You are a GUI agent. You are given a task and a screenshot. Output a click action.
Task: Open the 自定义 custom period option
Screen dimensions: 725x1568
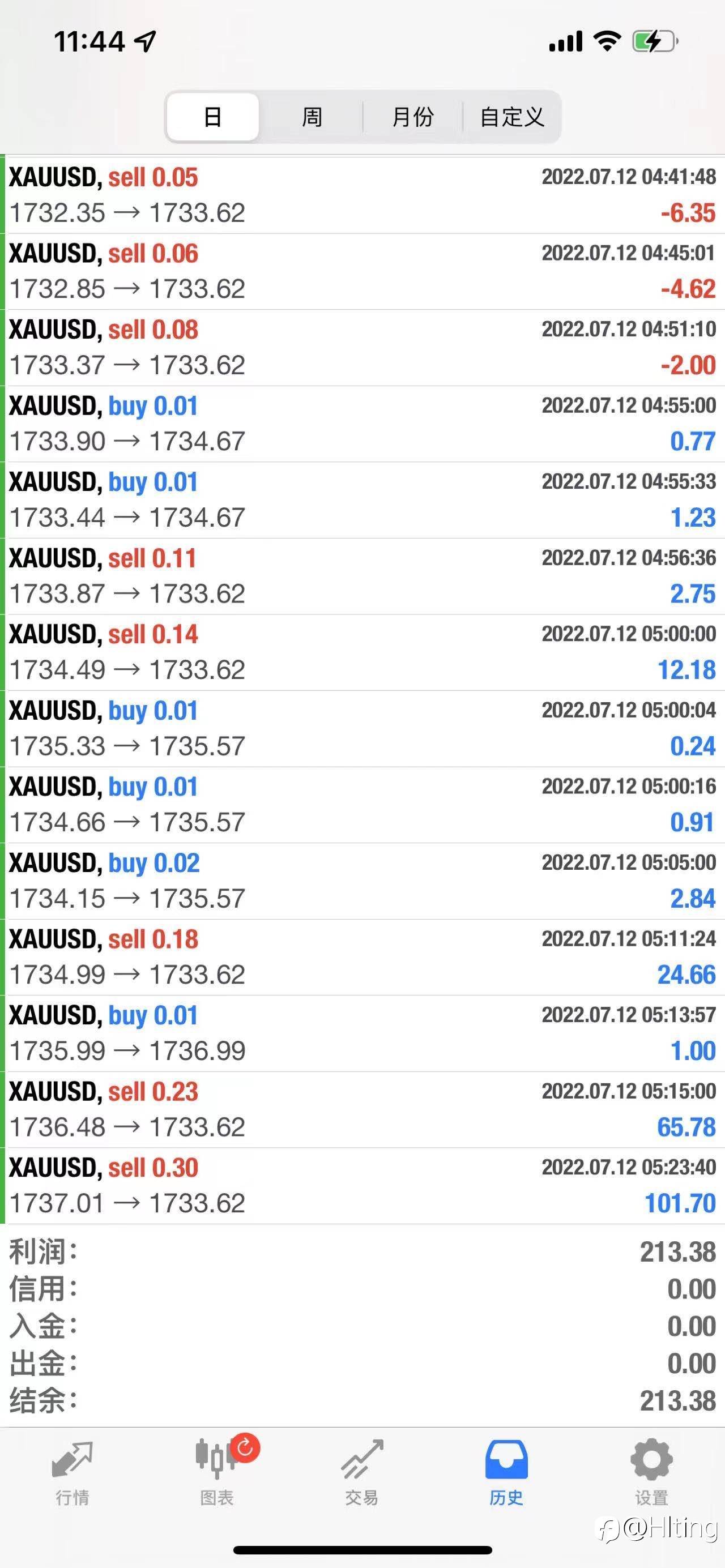tap(511, 116)
